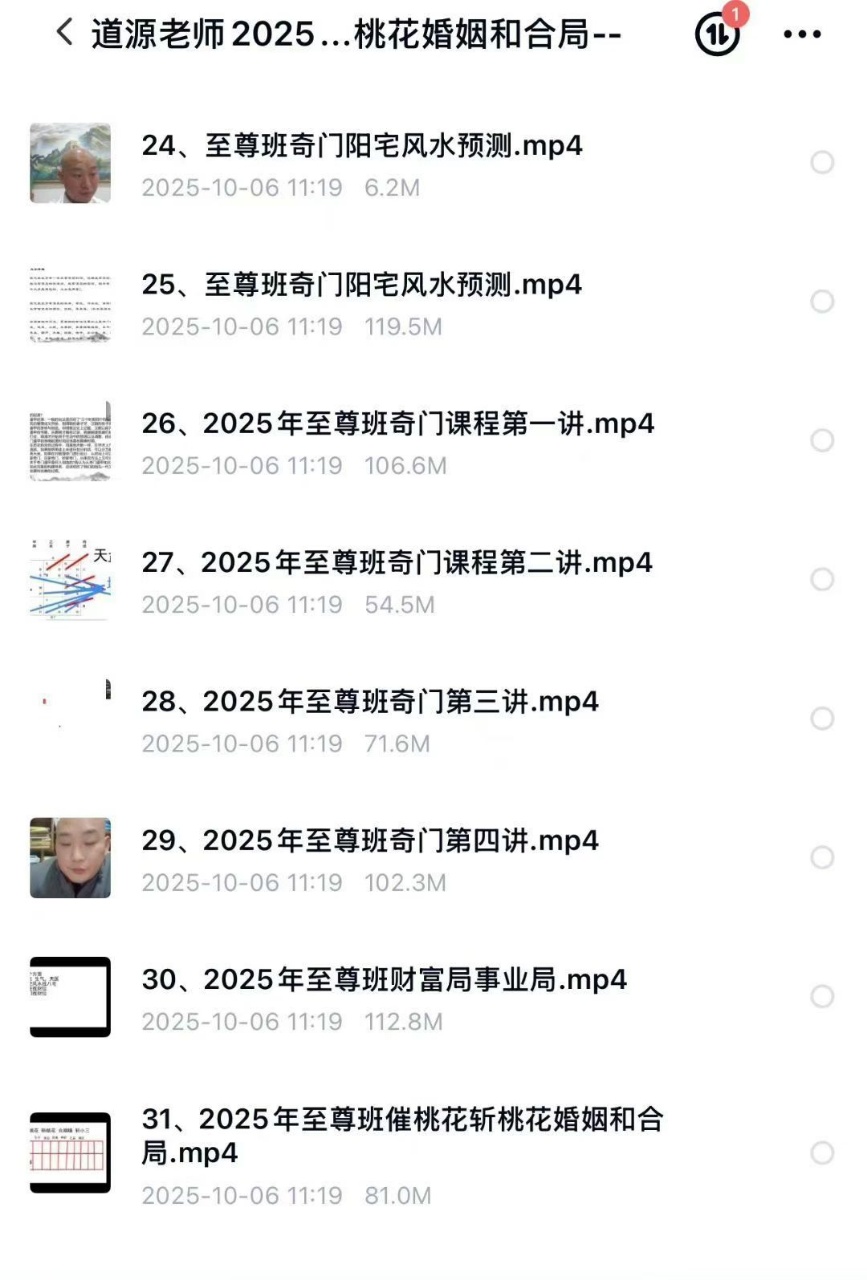This screenshot has width=867, height=1280.
Task: Tick the checkbox for file 31
Action: point(822,1153)
